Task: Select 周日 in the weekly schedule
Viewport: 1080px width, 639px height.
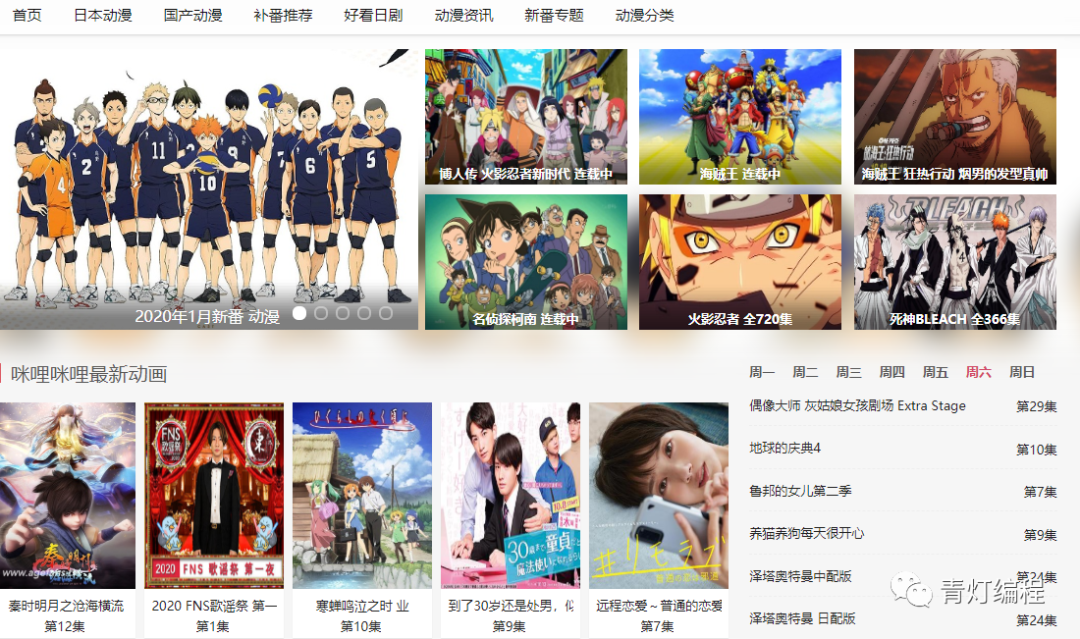Action: click(x=1022, y=372)
